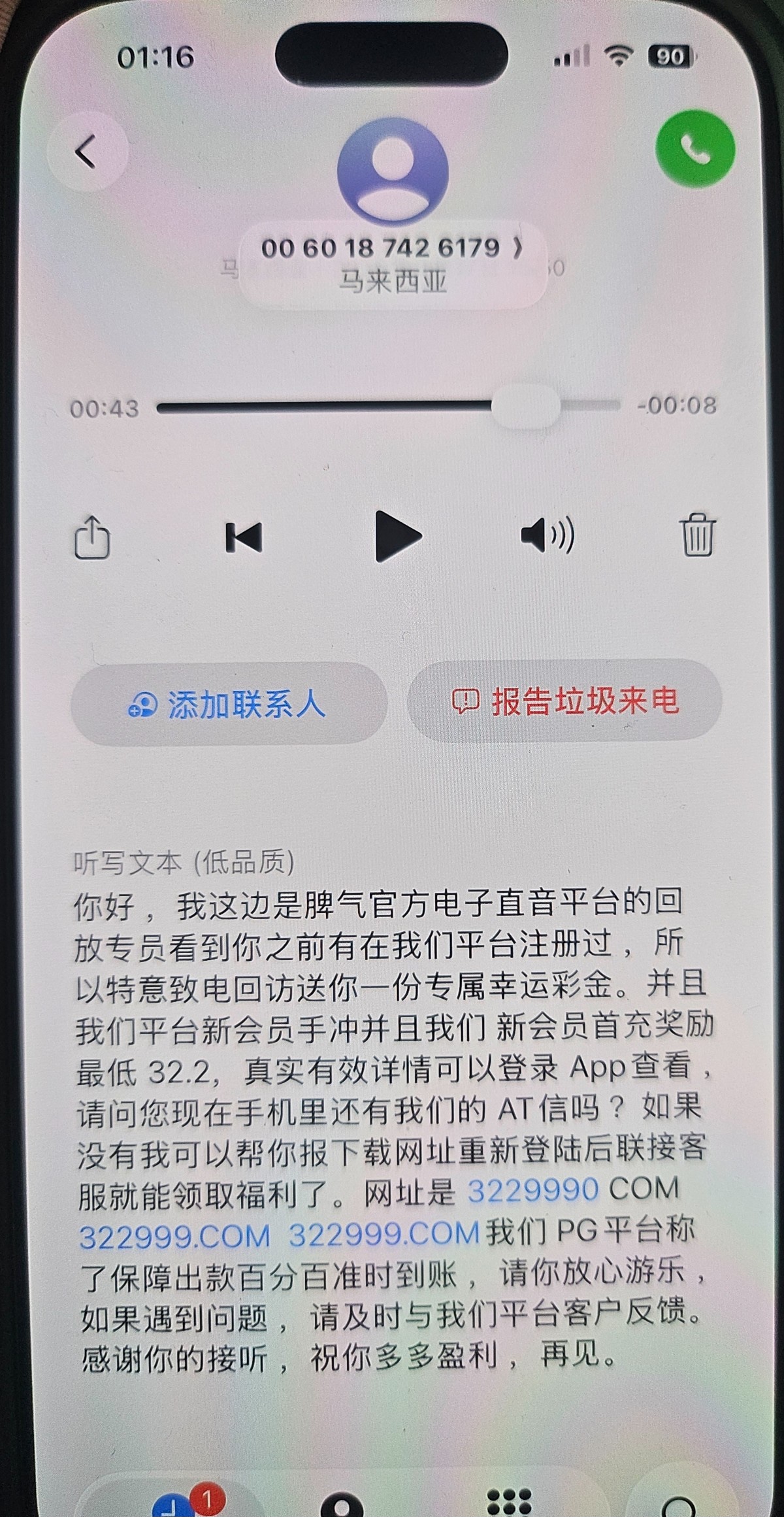784x1517 pixels.
Task: Go back to the previous screen
Action: pyautogui.click(x=86, y=152)
